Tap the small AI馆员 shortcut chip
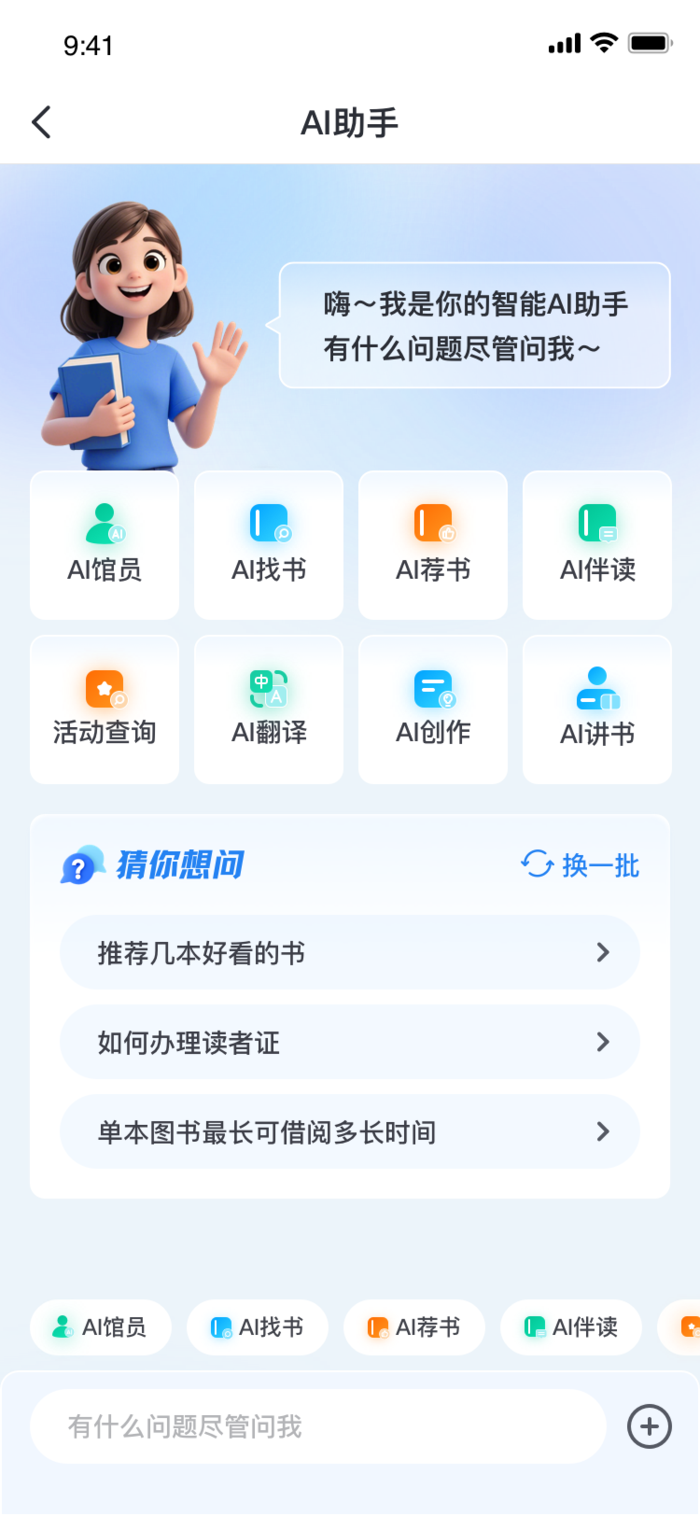Screen dimensions: 700x1516 [100, 1327]
